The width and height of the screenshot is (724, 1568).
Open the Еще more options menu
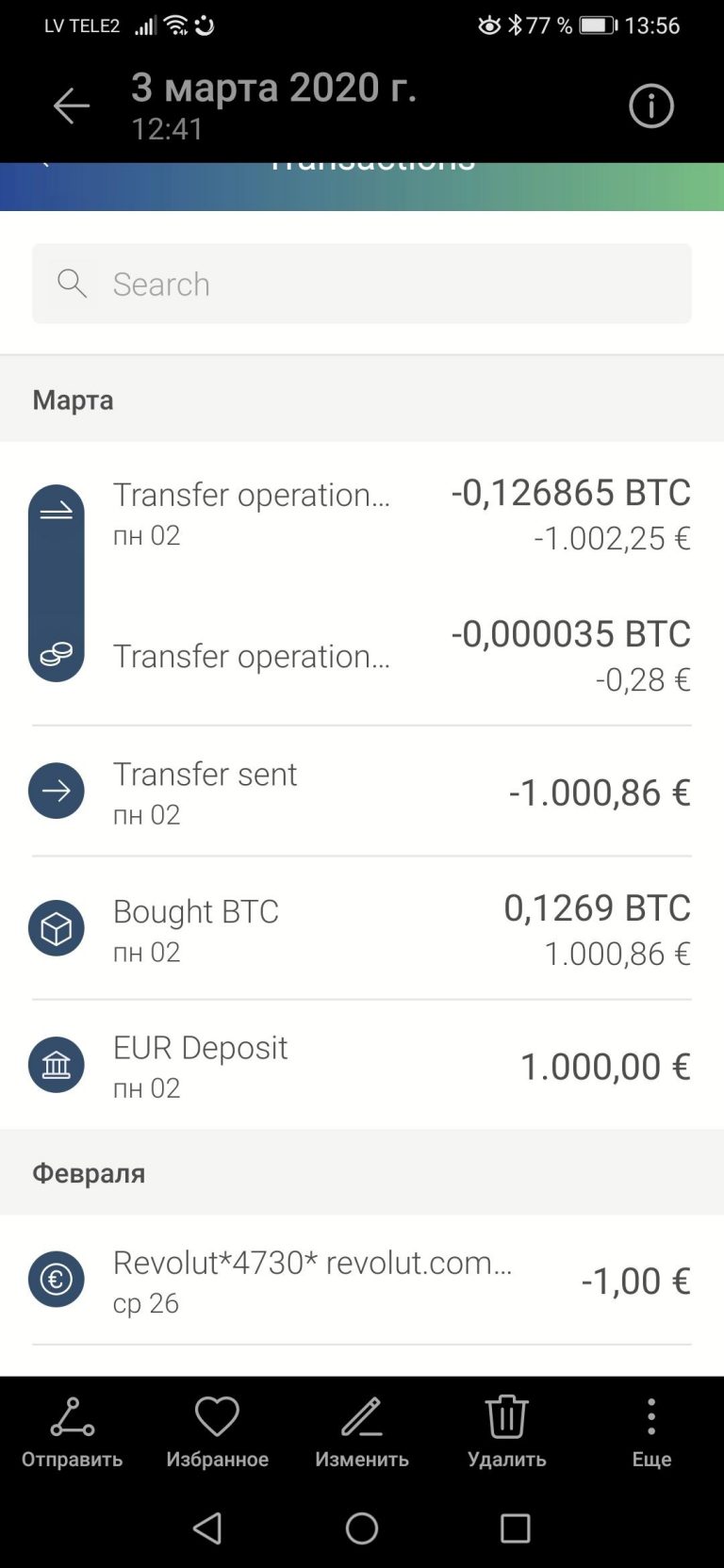[651, 1432]
